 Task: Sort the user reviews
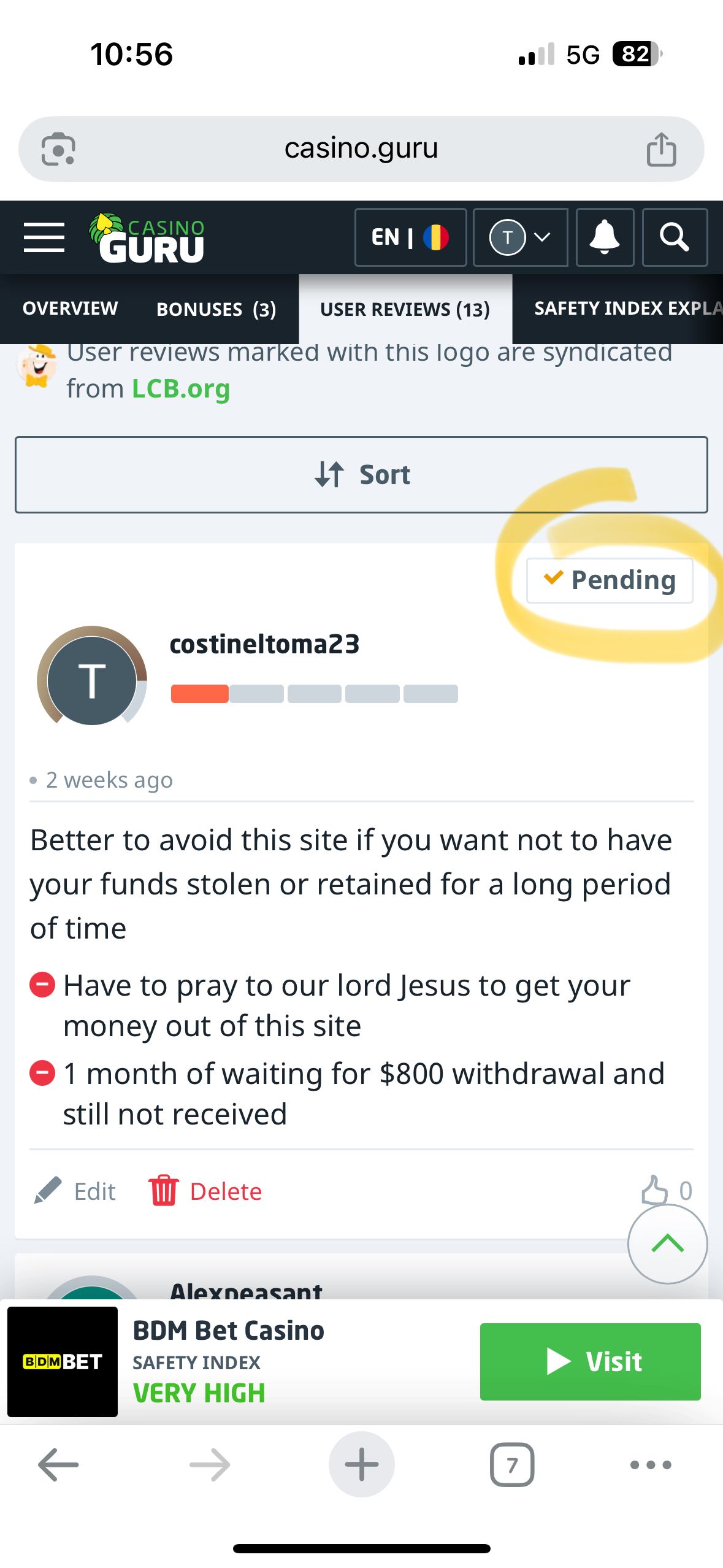(361, 475)
